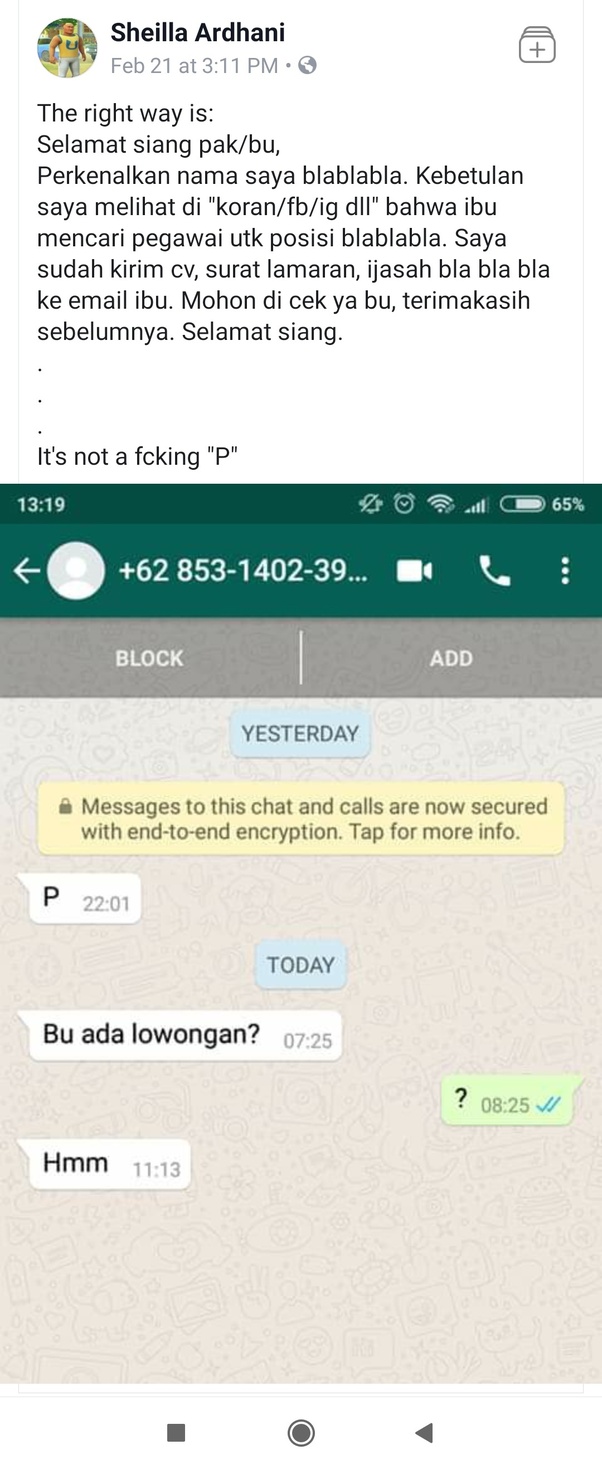Go back using system navigation bar
Screen dimensions: 602x1469
click(x=424, y=1433)
